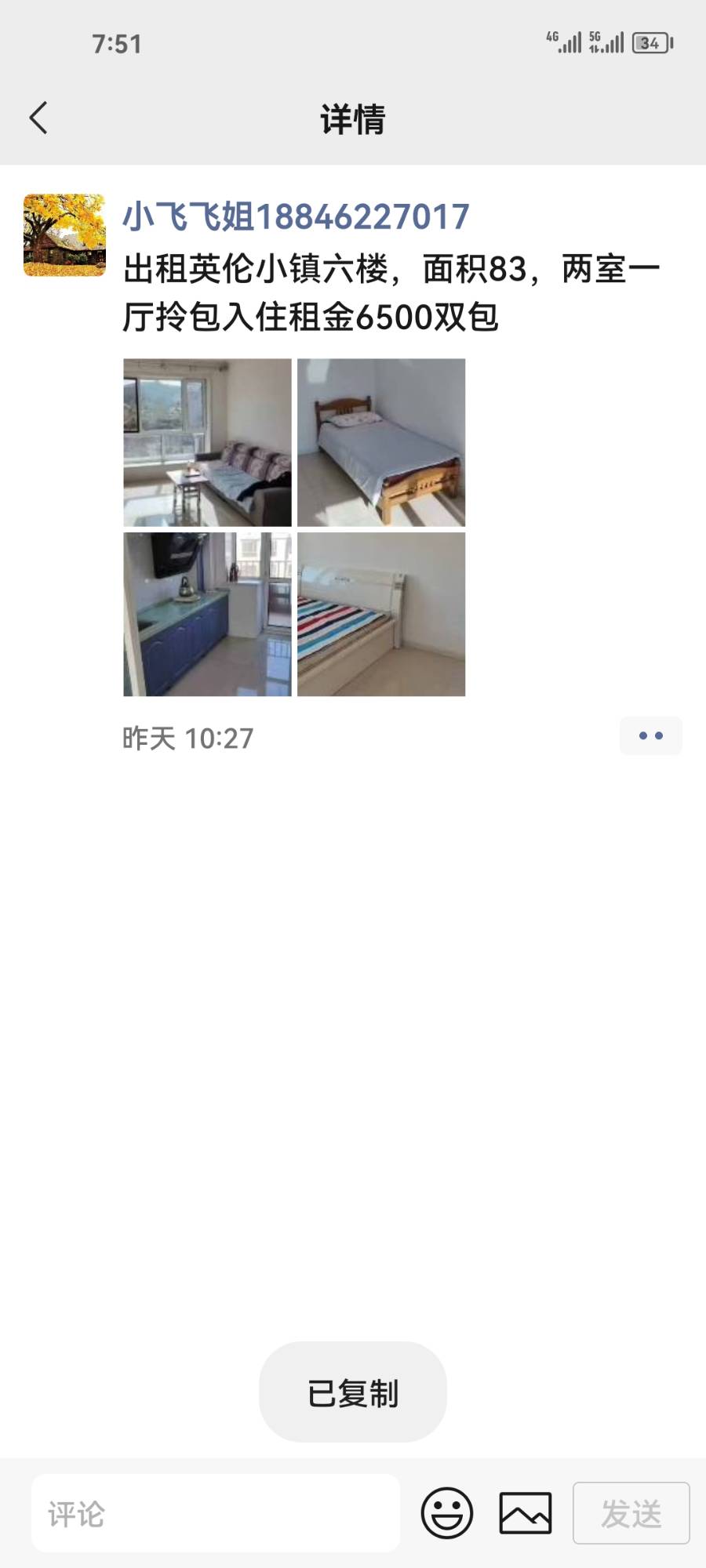
Task: View the wooden single bed photo
Action: [x=381, y=442]
